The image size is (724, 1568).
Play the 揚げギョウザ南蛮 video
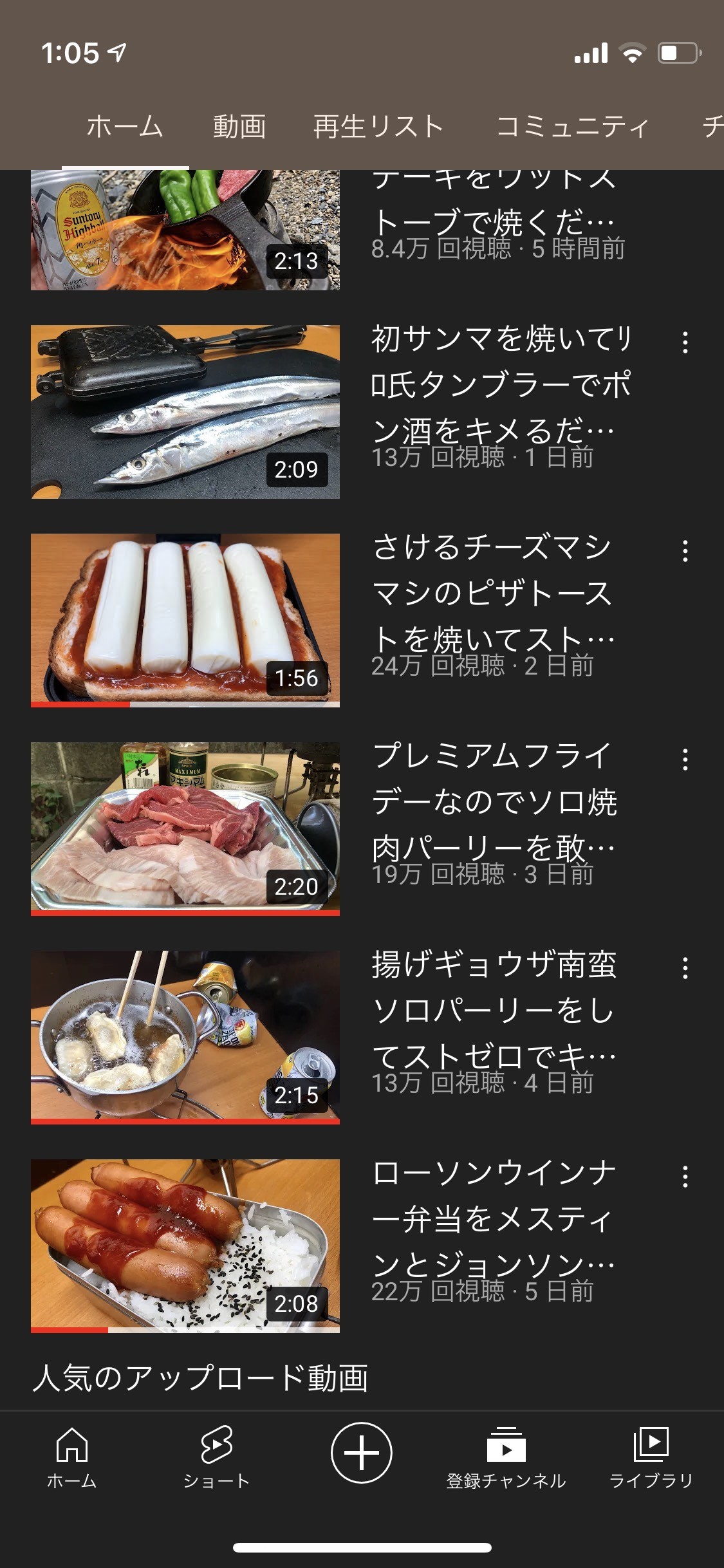185,1037
